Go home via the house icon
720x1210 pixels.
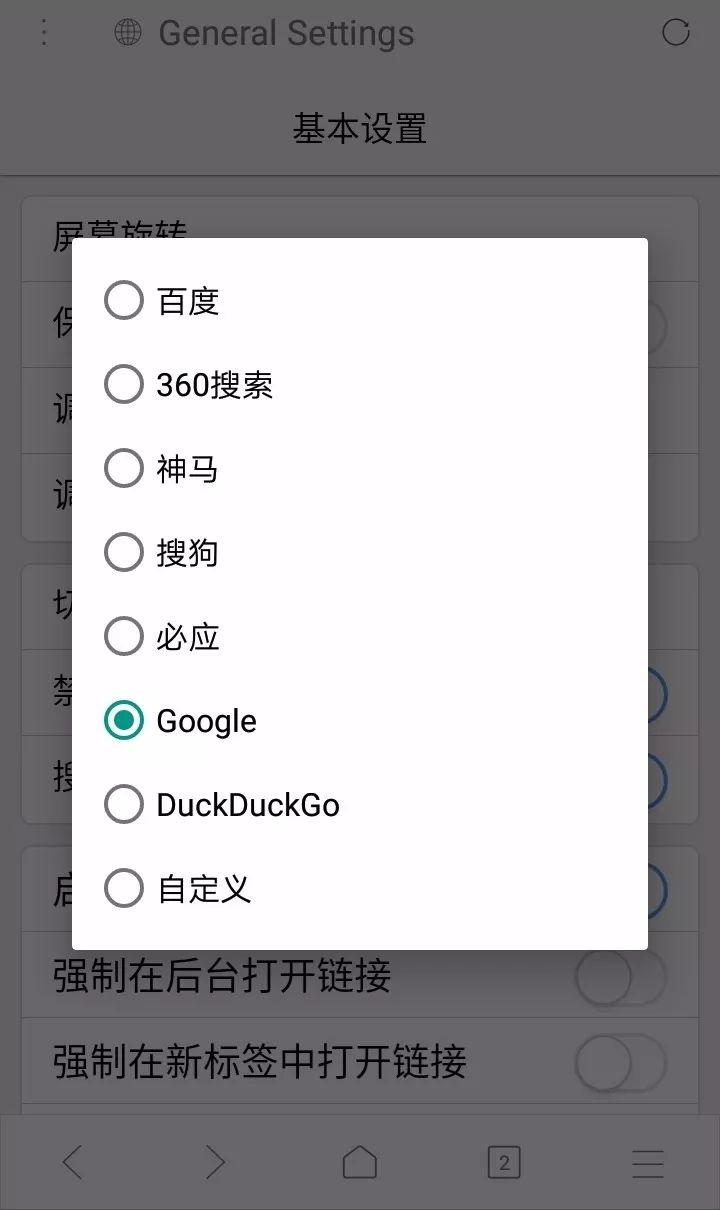click(360, 1161)
